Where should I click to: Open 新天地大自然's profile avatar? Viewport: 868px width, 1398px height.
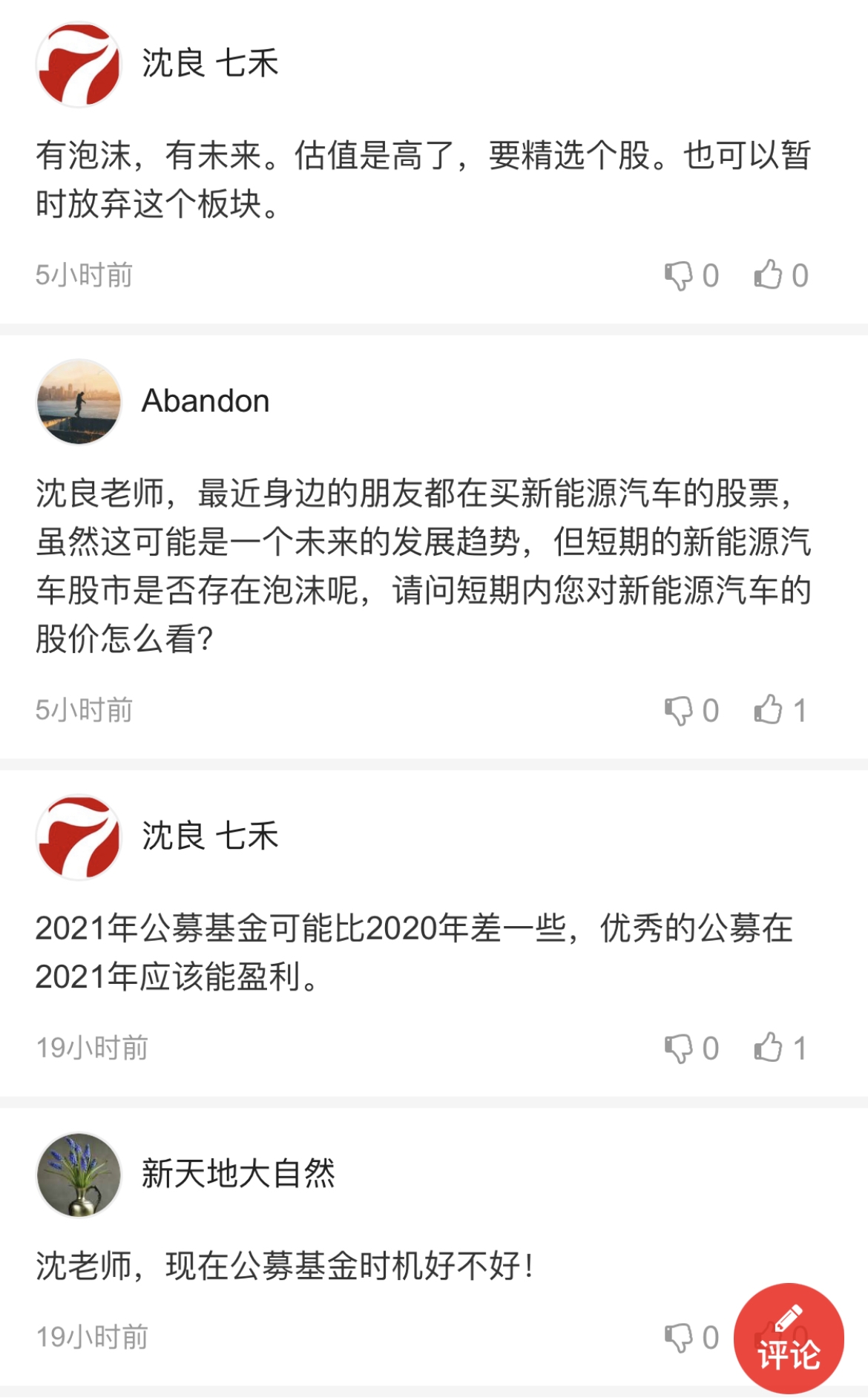79,1175
